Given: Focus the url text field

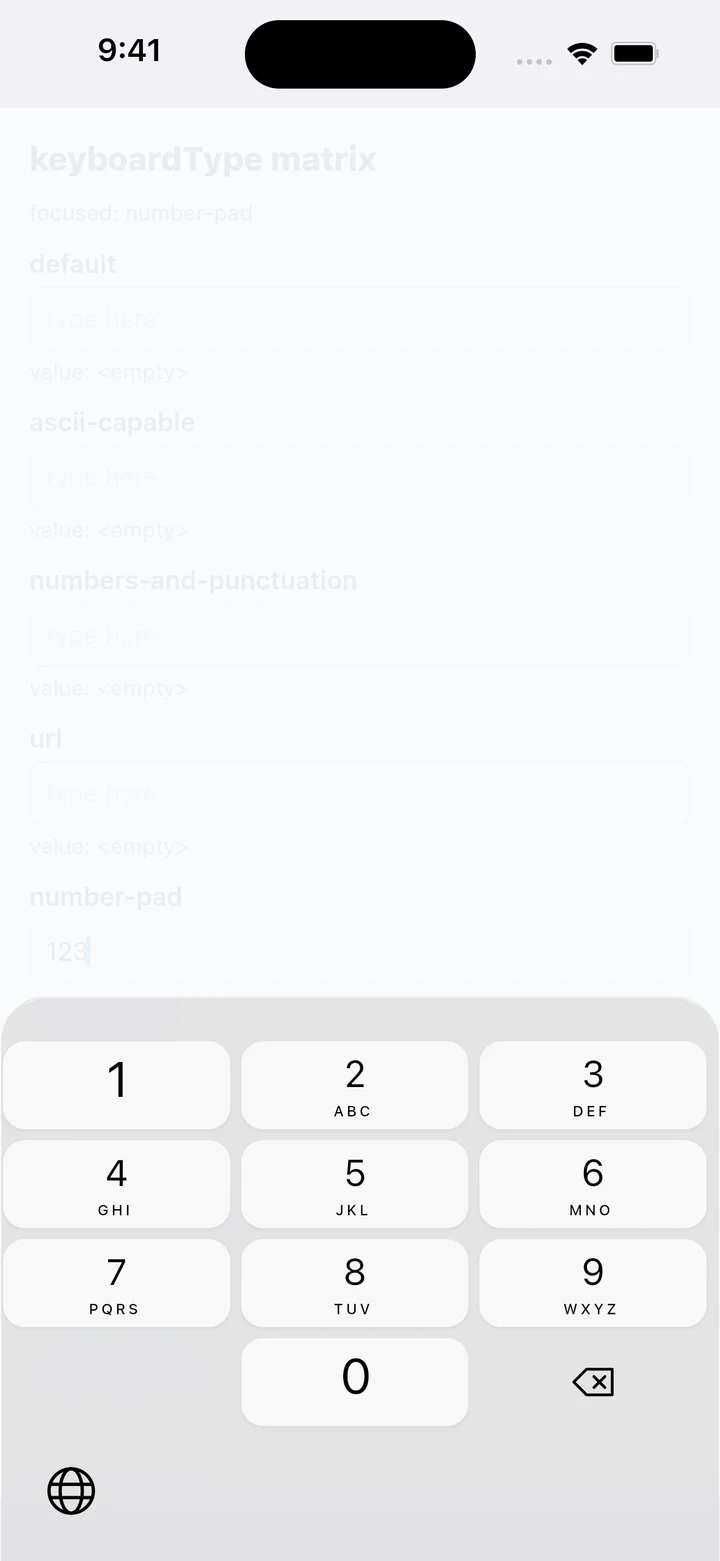Looking at the screenshot, I should click(360, 793).
